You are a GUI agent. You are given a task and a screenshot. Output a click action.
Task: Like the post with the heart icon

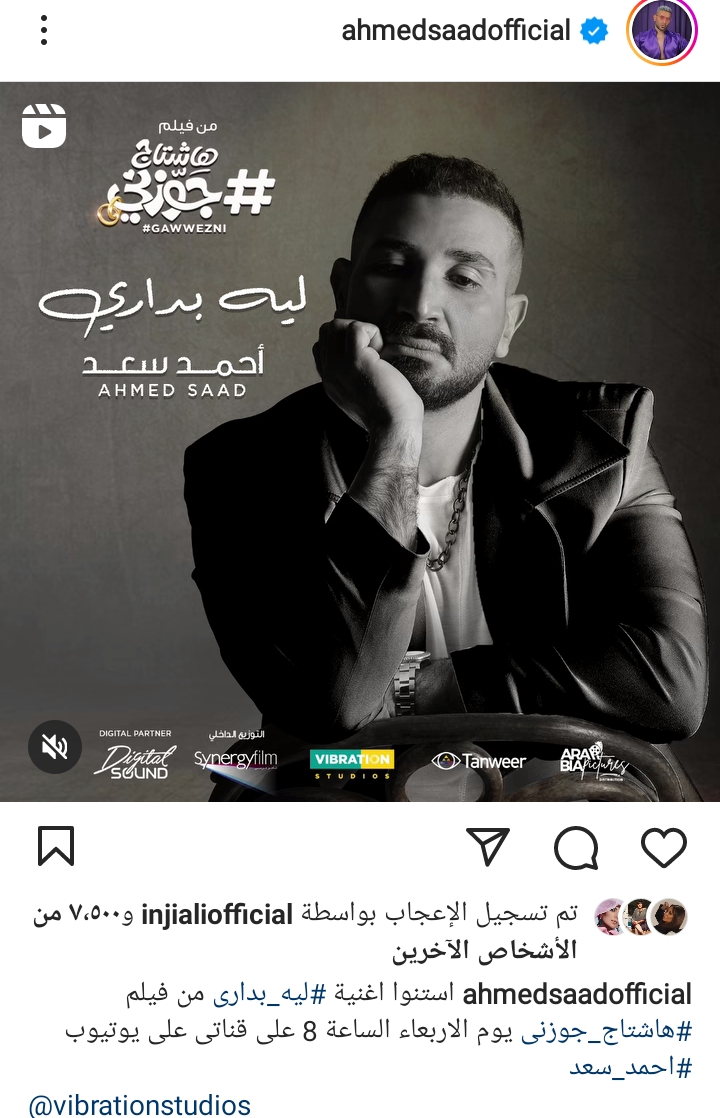663,847
